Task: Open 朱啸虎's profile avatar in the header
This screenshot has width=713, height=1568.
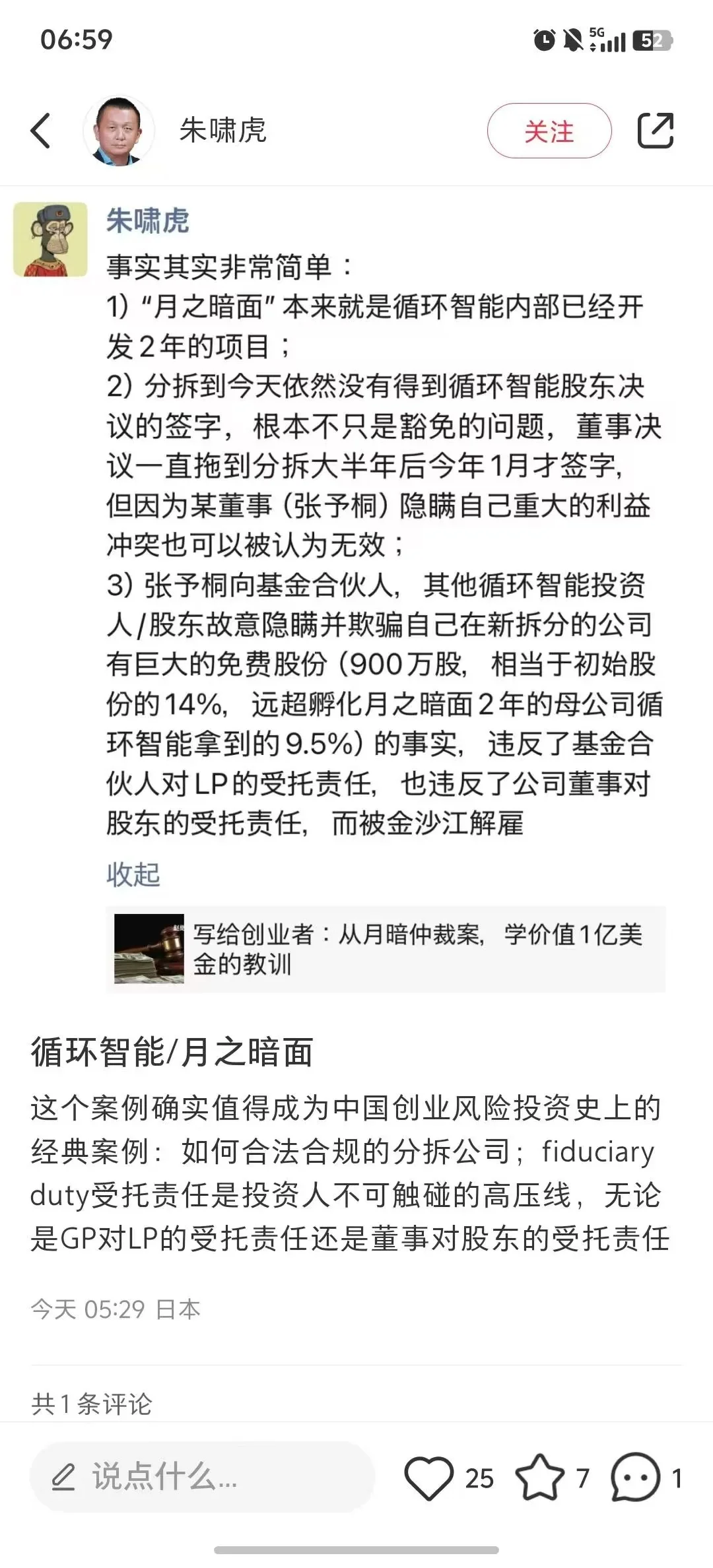Action: (x=119, y=131)
